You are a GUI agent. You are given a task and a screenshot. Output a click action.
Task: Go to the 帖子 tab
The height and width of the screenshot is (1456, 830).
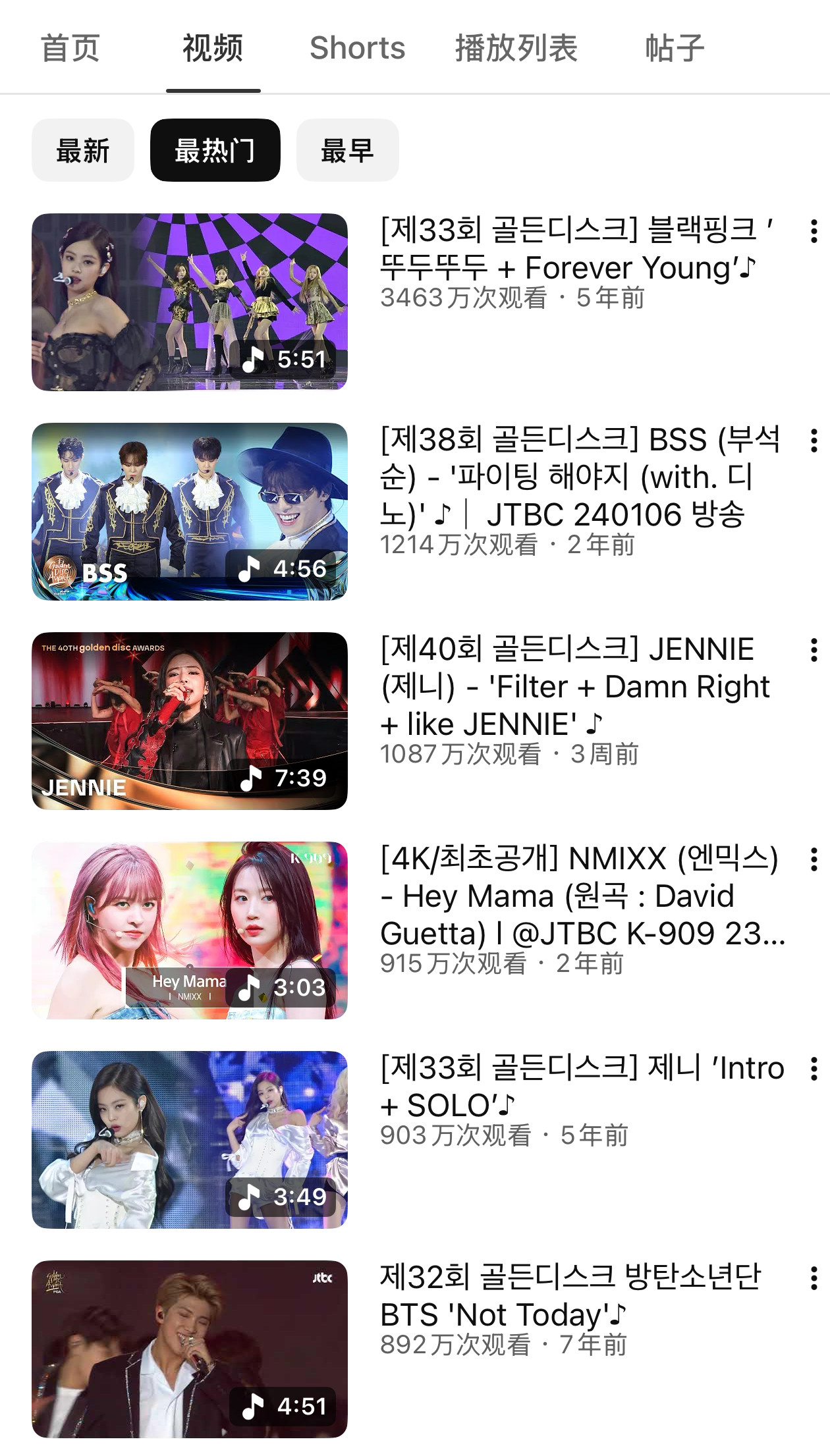tap(675, 48)
